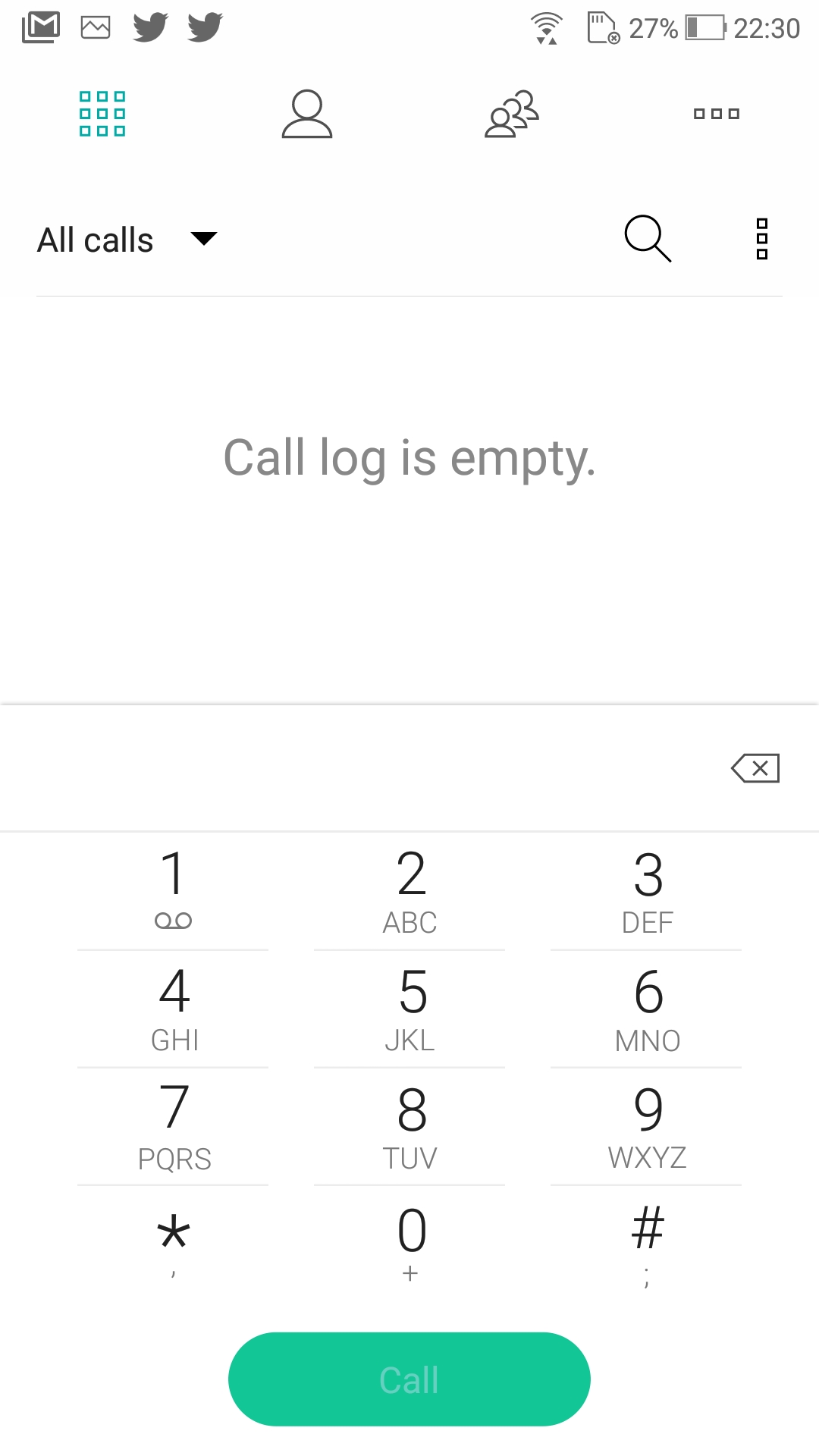819x1456 pixels.
Task: Open the vertical overflow menu
Action: (762, 239)
